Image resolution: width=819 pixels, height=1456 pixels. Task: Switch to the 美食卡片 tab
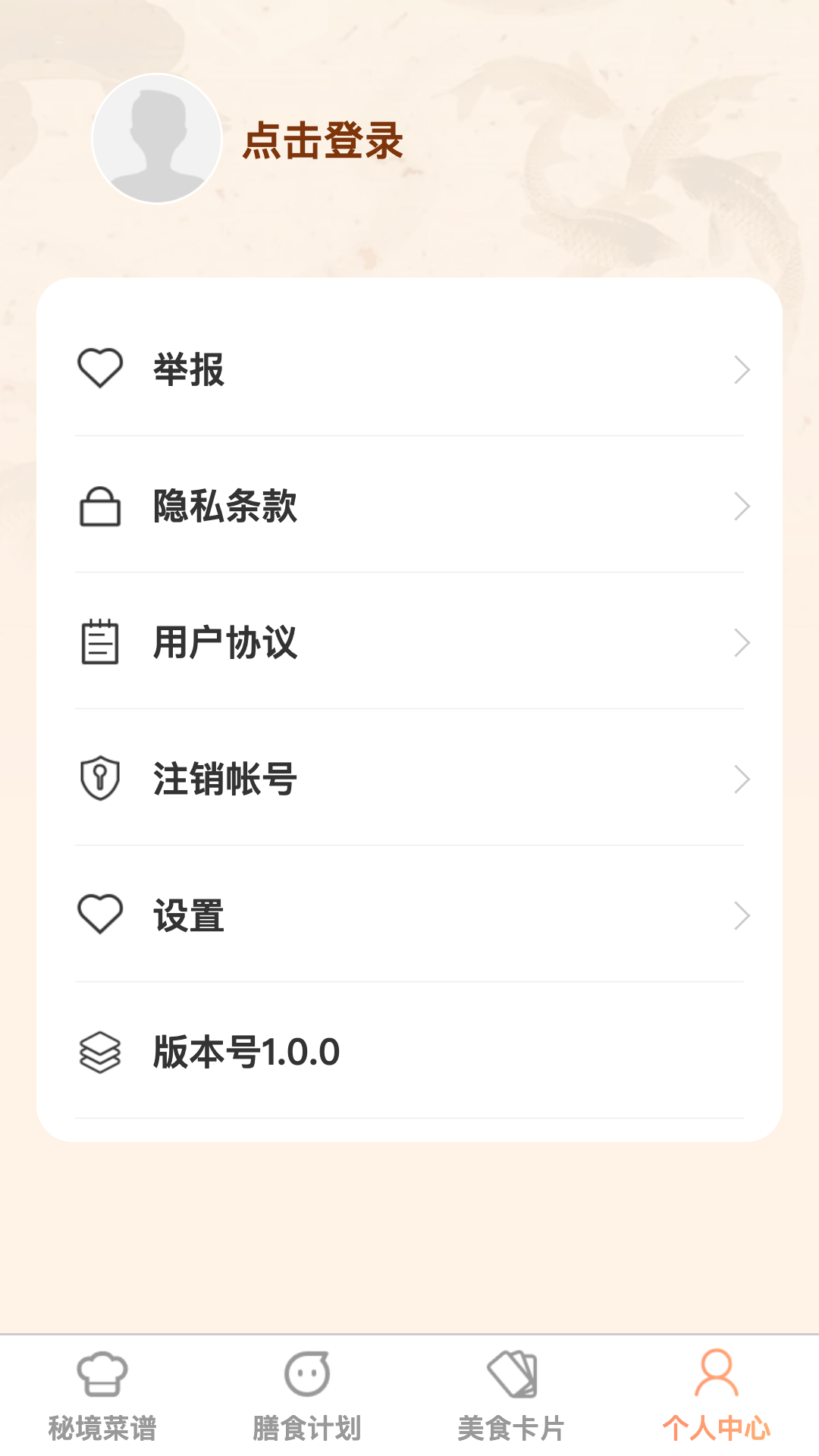pyautogui.click(x=512, y=1395)
